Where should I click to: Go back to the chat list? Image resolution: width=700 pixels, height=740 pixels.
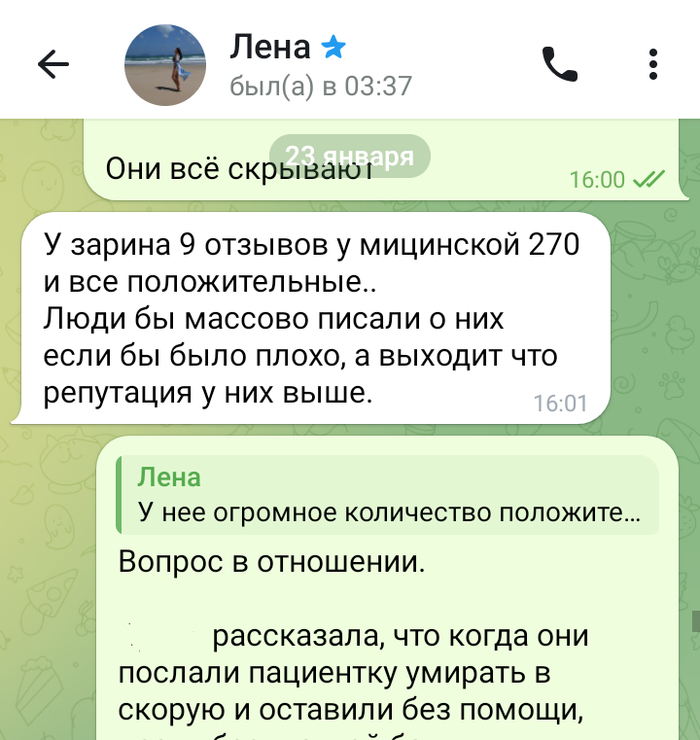point(53,65)
